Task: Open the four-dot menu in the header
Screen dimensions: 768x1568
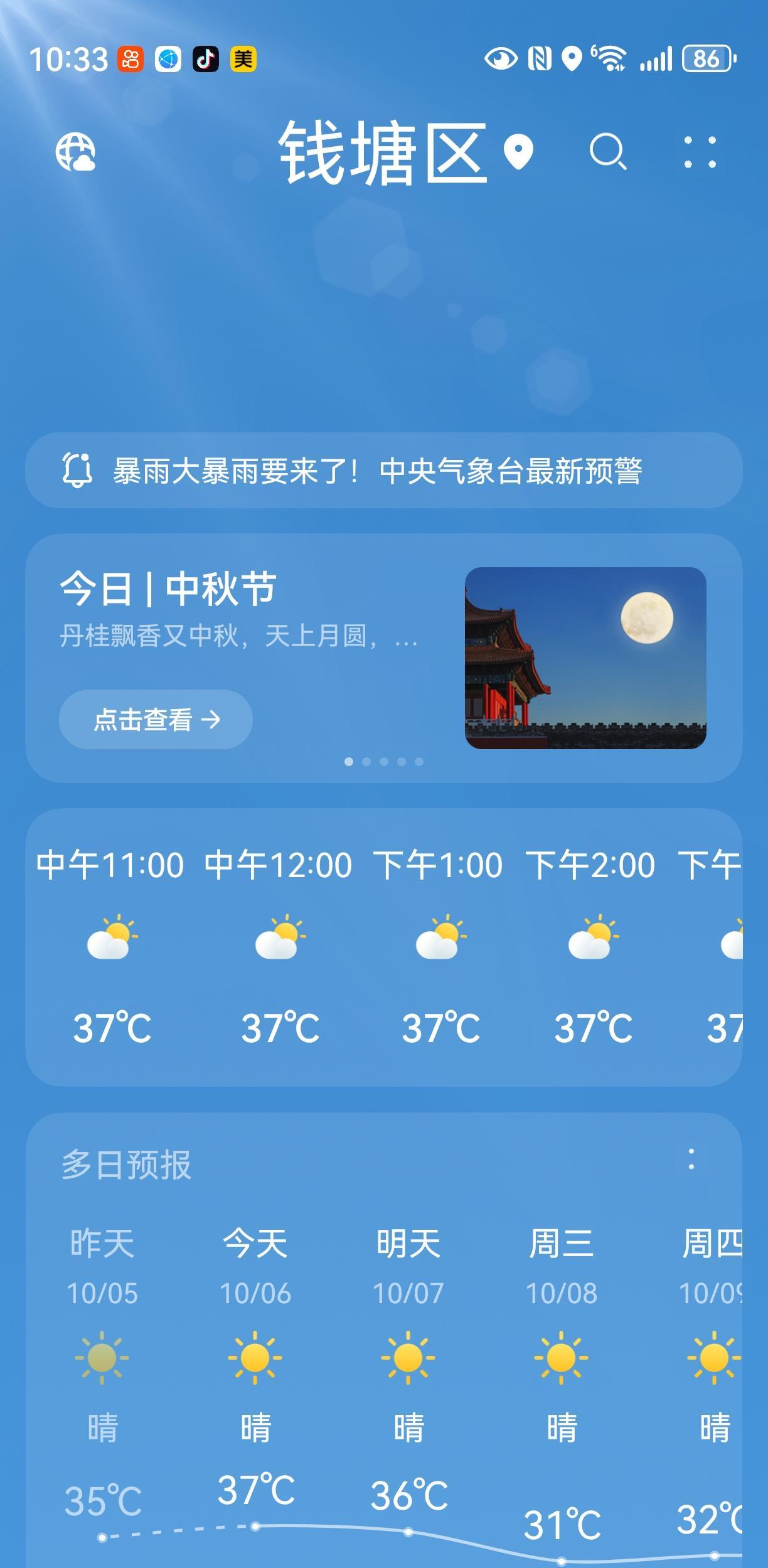Action: pos(700,152)
